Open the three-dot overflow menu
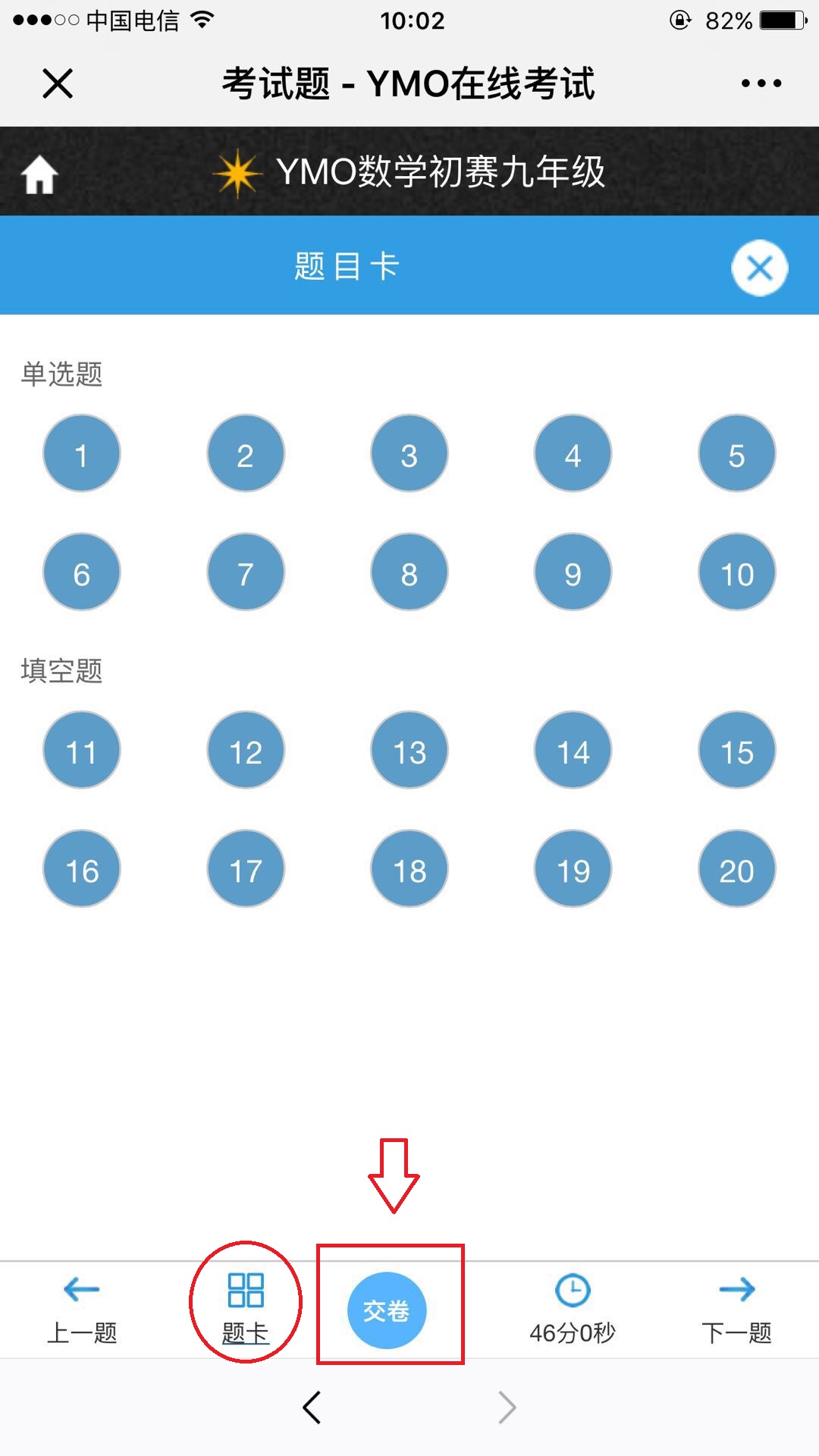This screenshot has width=819, height=1456. [761, 83]
